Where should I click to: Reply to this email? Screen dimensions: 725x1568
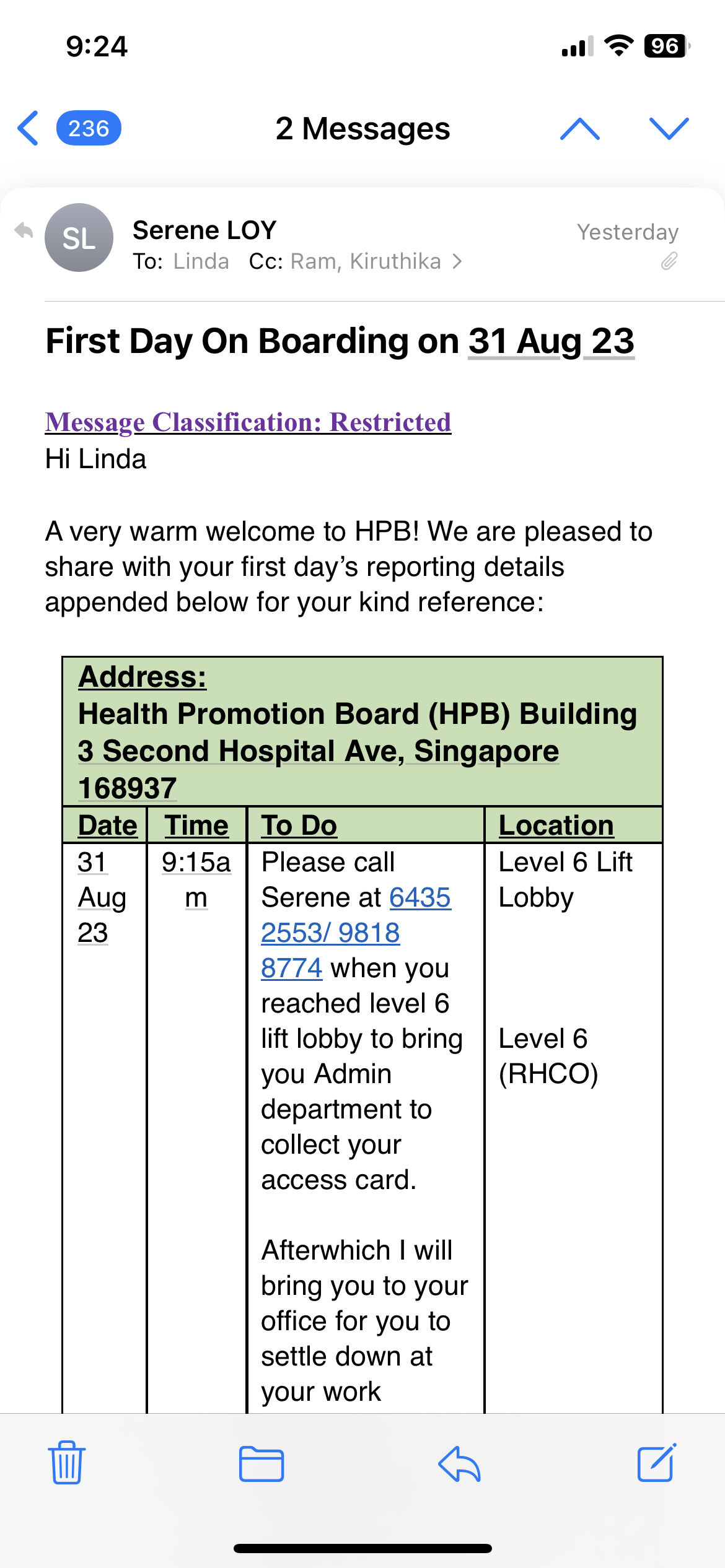pyautogui.click(x=459, y=1463)
